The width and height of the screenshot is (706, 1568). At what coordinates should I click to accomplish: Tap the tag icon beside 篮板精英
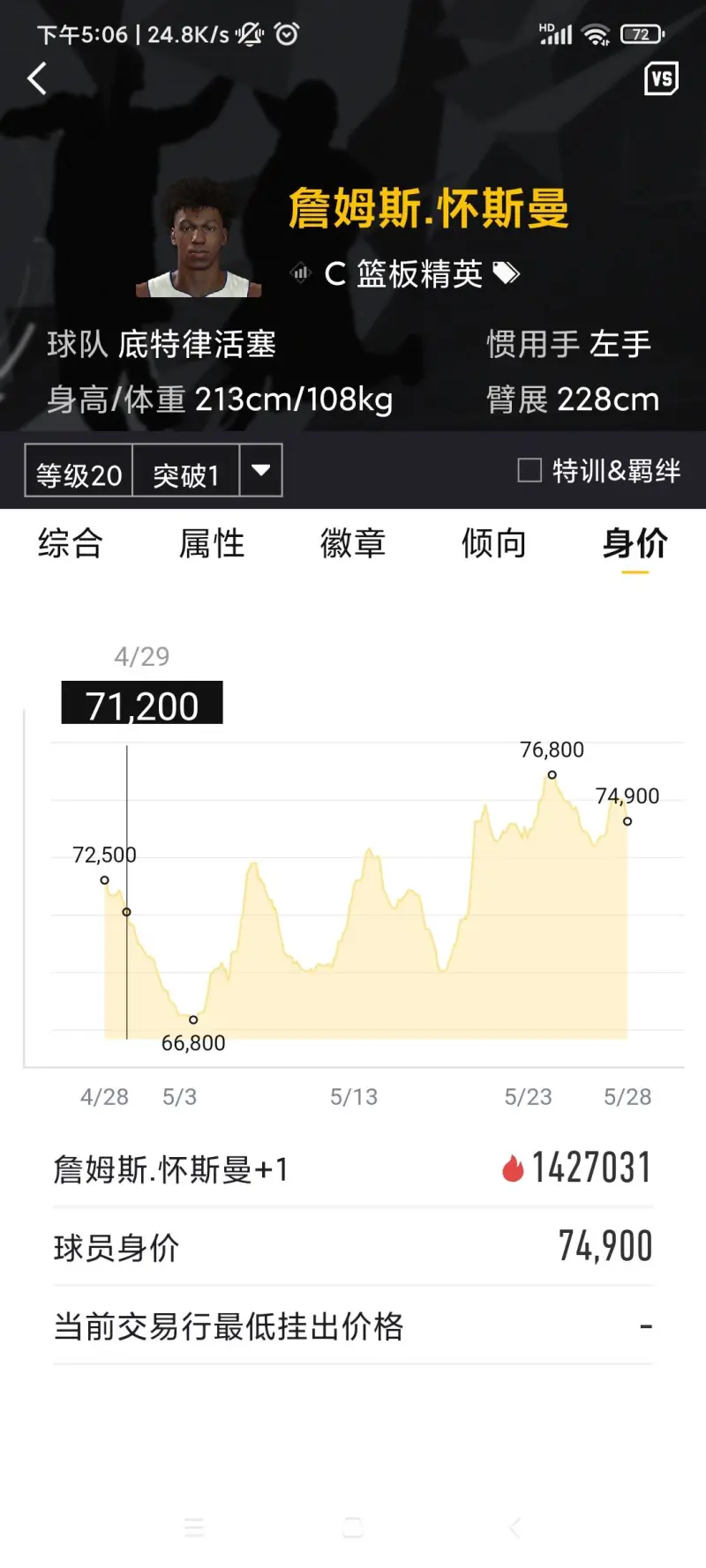point(506,273)
